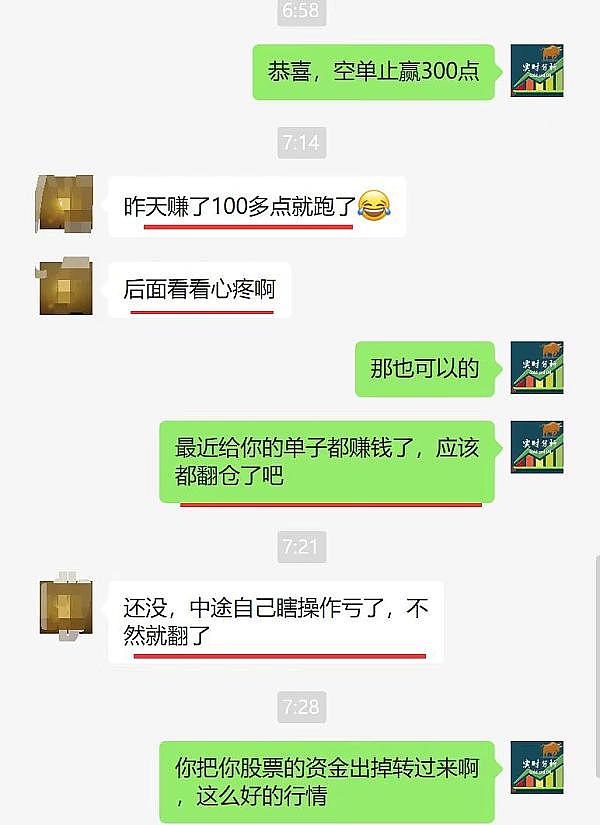Tap avatar beside "后面看看心疼啊" message

tap(65, 287)
